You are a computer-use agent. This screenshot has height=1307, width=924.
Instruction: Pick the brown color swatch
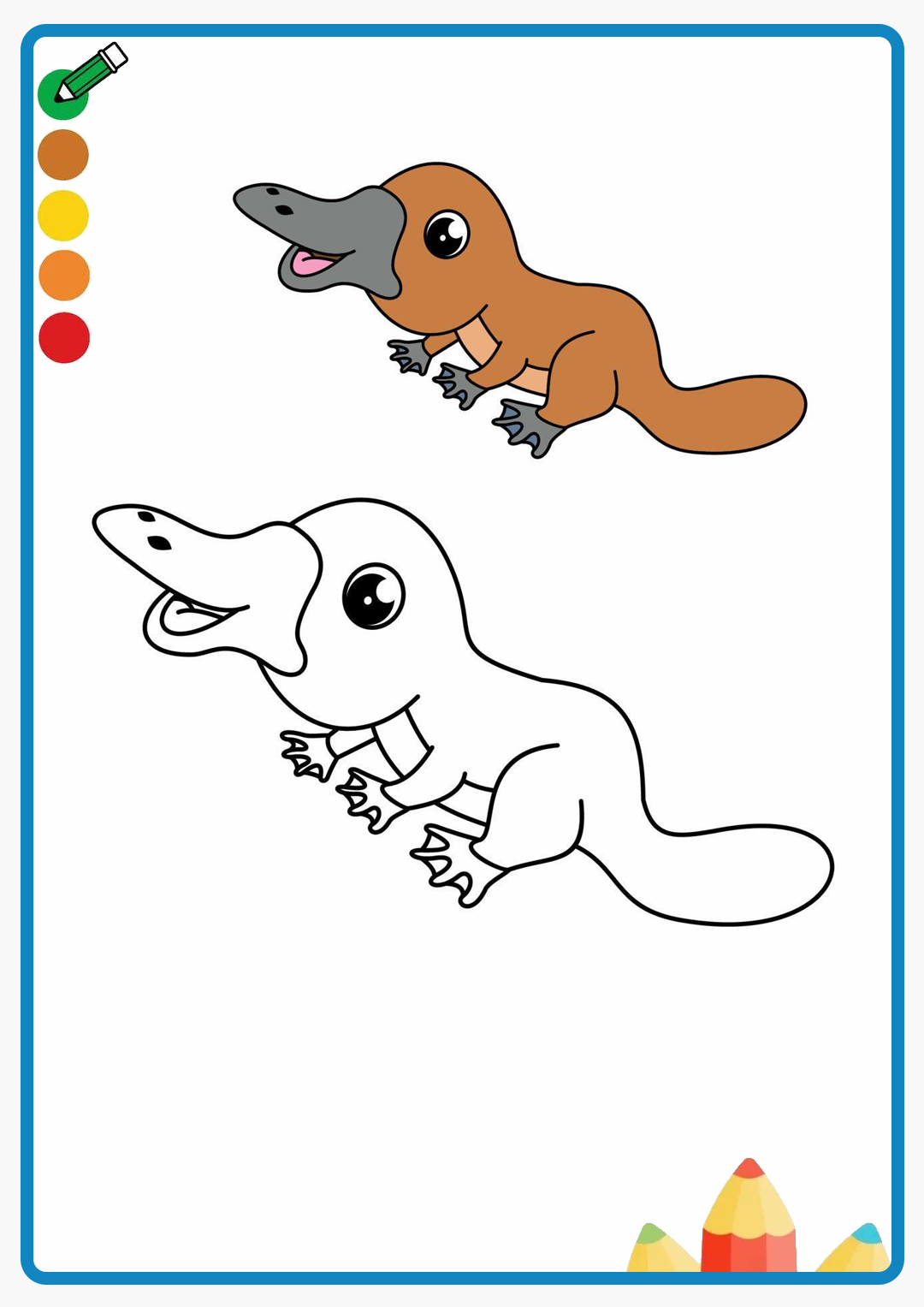click(x=63, y=155)
